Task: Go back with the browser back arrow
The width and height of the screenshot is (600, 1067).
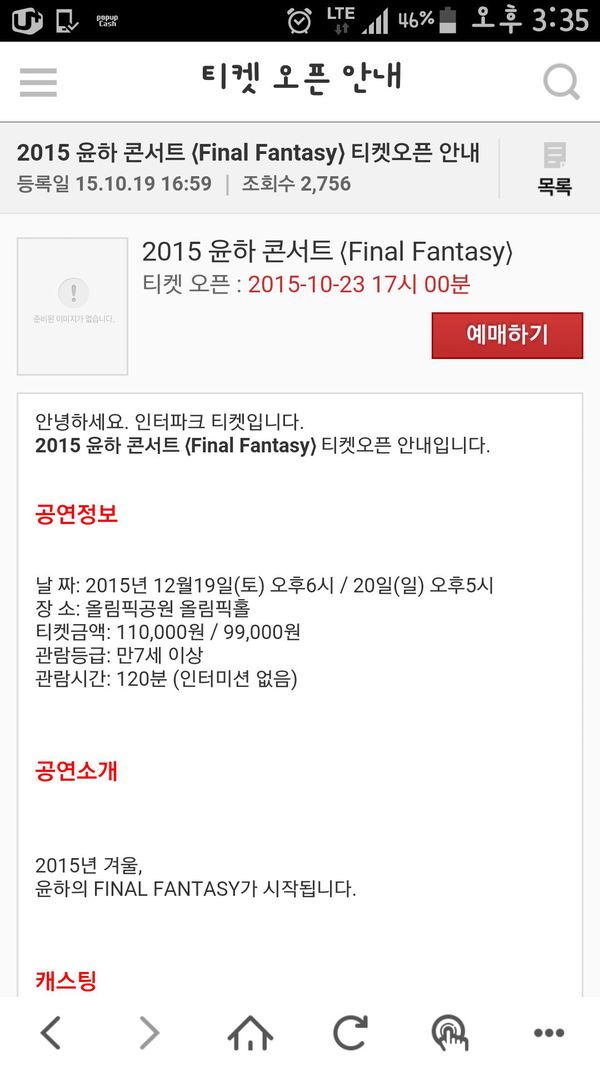Action: 51,1032
